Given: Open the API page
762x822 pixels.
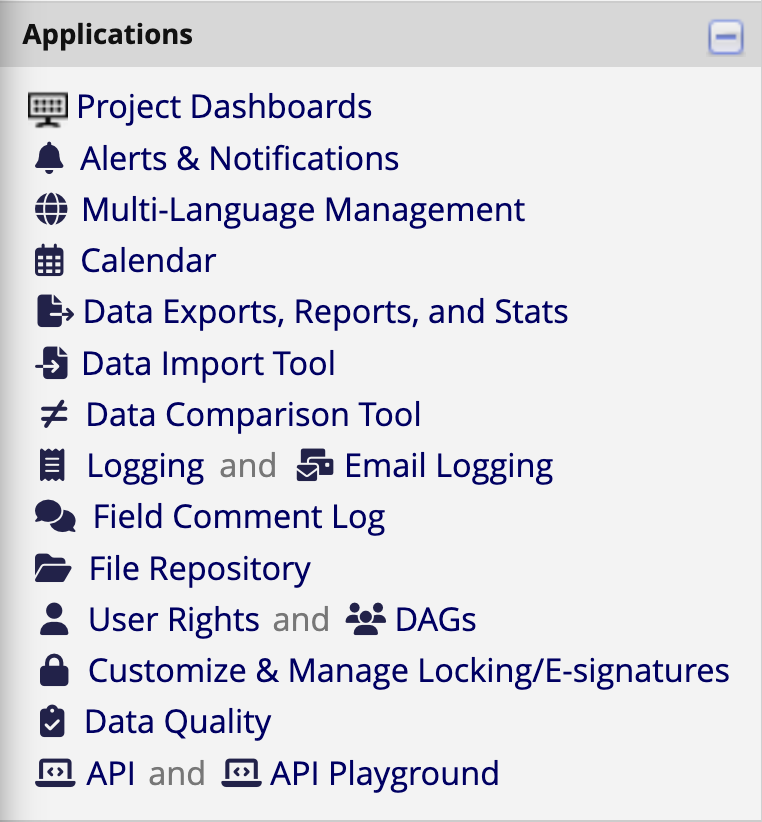Looking at the screenshot, I should [x=110, y=773].
